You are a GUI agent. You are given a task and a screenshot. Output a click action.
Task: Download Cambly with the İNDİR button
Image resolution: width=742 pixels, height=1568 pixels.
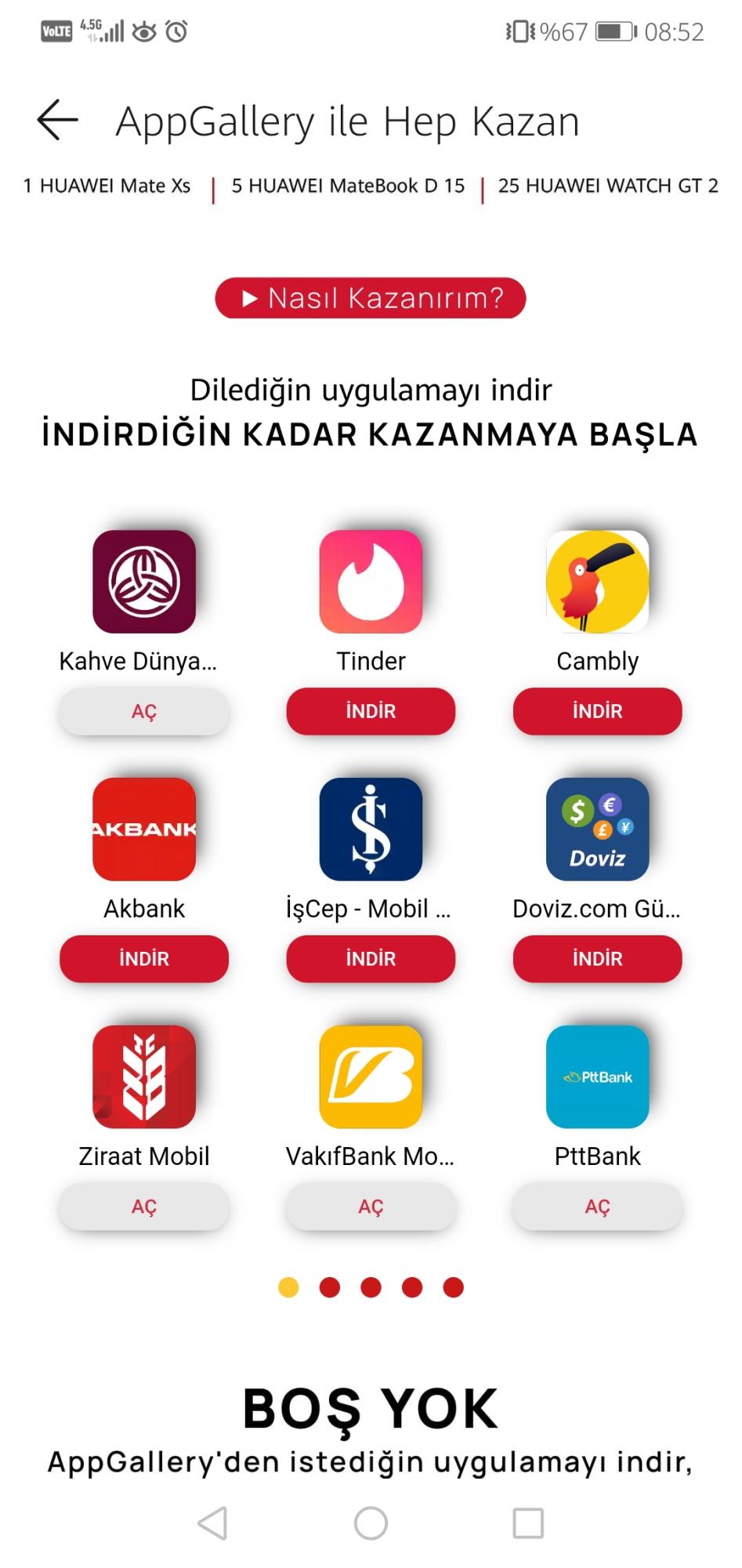point(597,711)
